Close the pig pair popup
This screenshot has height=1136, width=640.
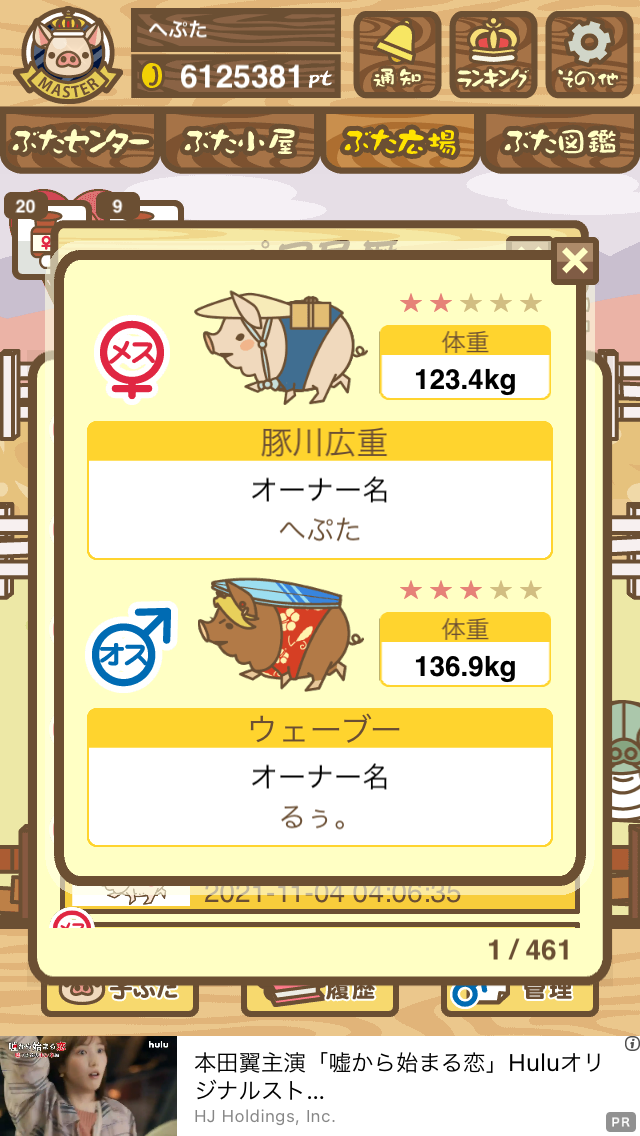(575, 261)
